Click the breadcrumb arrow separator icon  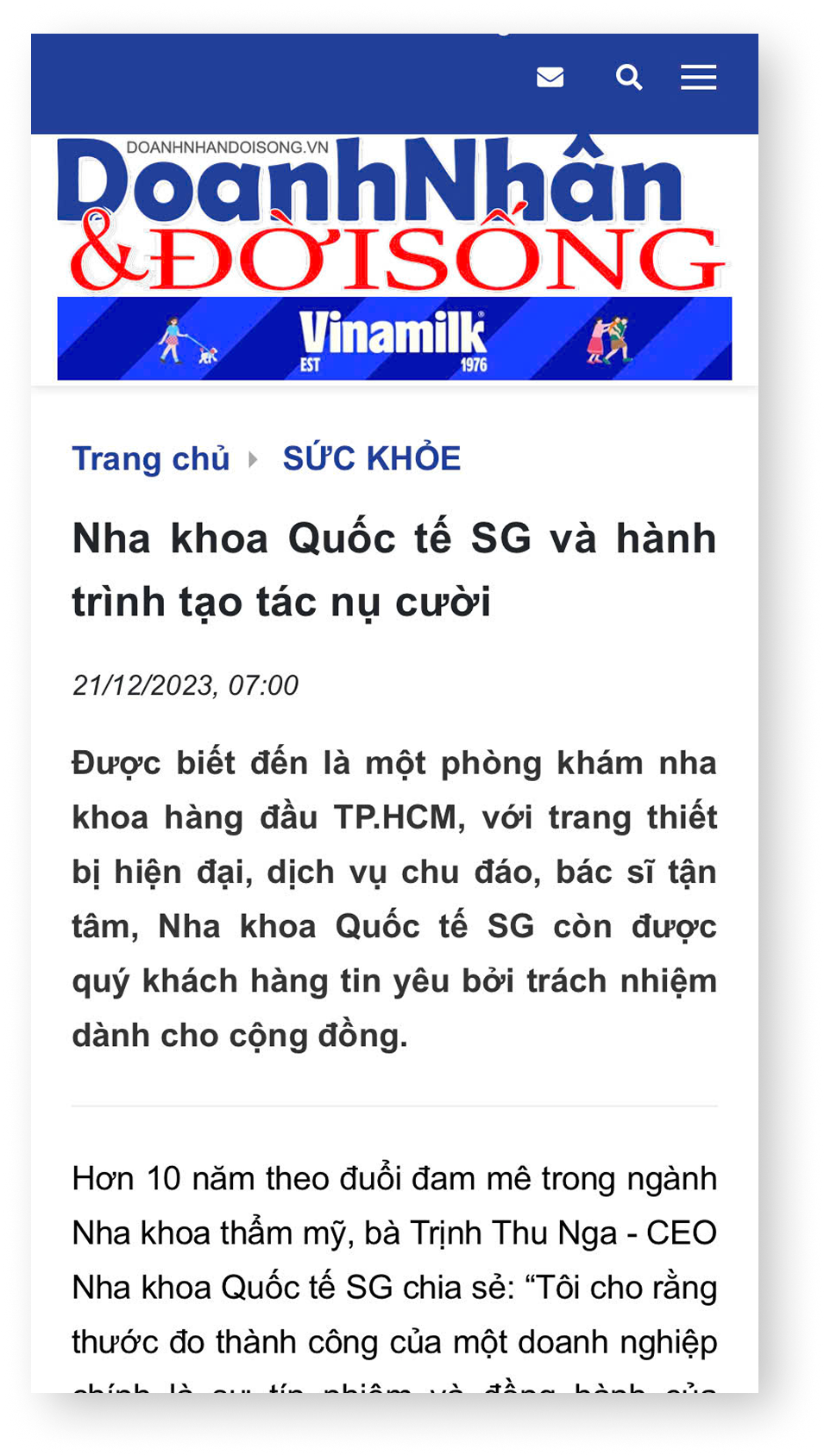[255, 459]
